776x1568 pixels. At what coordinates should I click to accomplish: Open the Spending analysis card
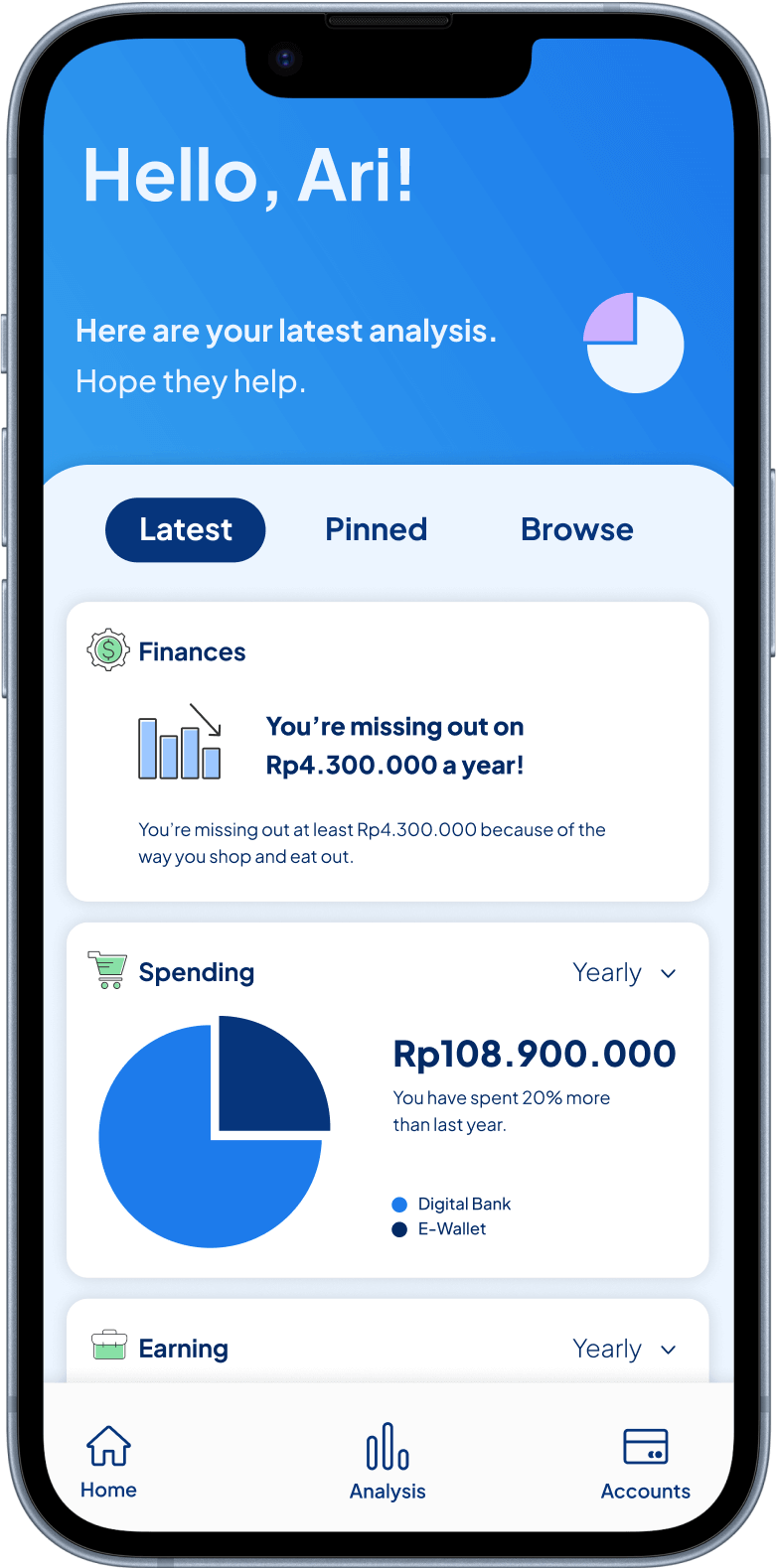pyautogui.click(x=388, y=1100)
